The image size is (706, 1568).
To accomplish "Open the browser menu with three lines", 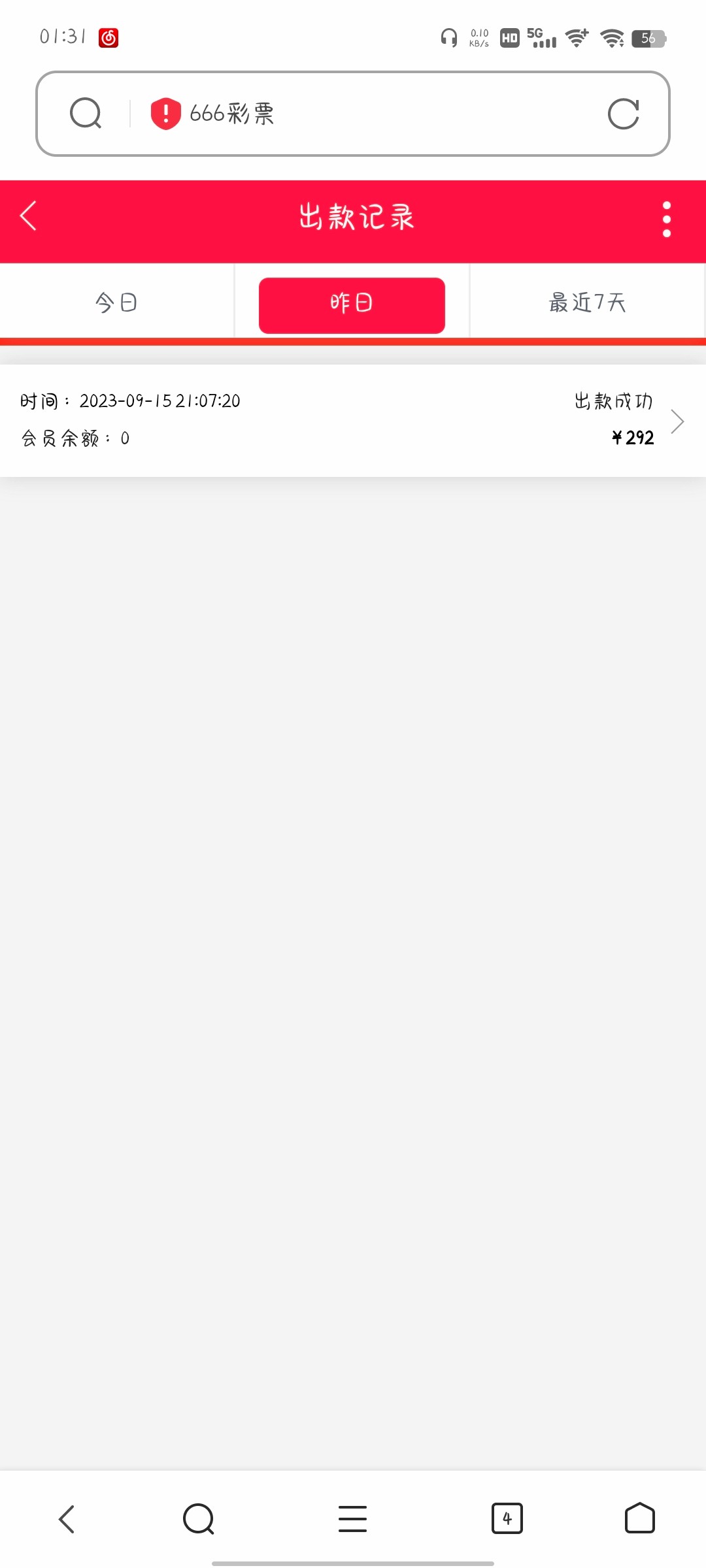I will [352, 1518].
